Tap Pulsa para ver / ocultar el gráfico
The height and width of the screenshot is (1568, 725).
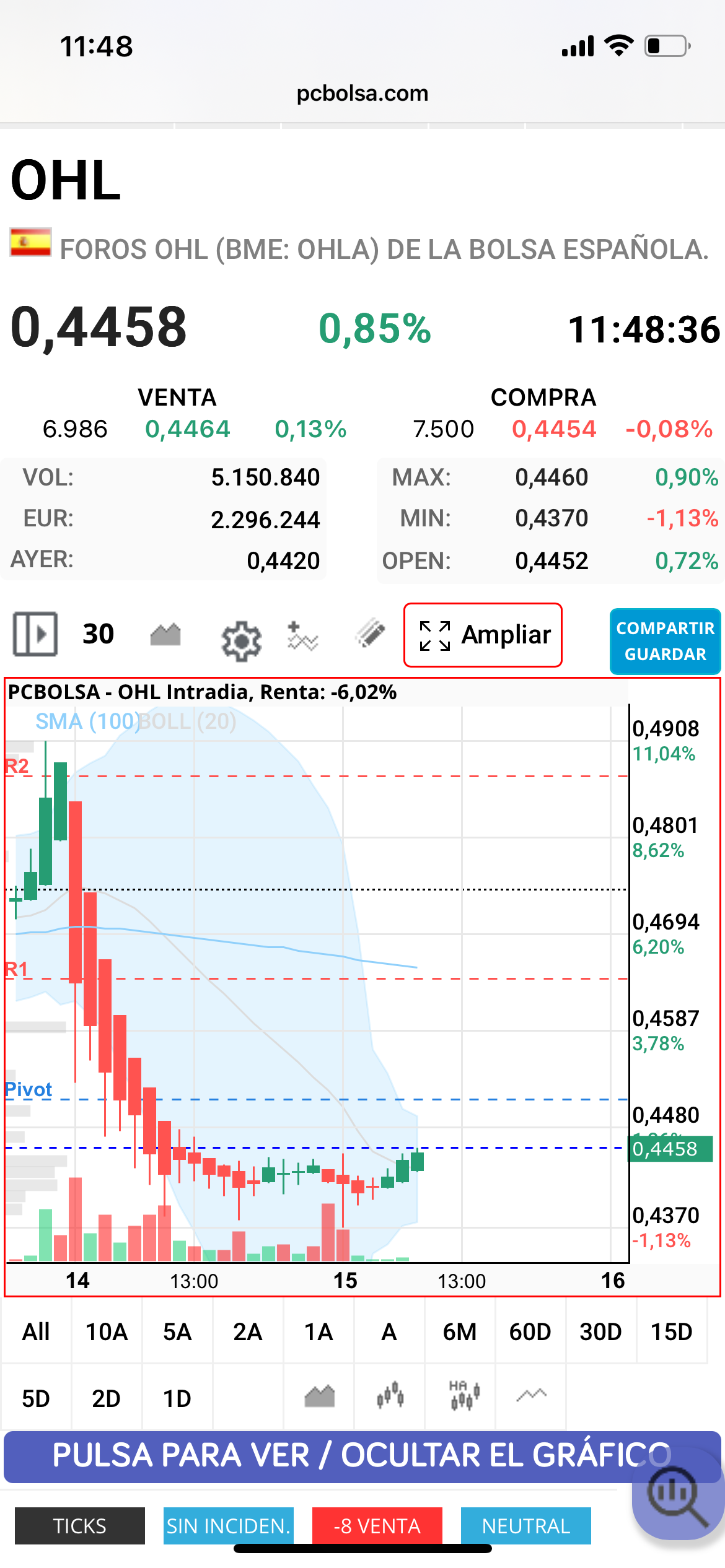click(362, 1456)
